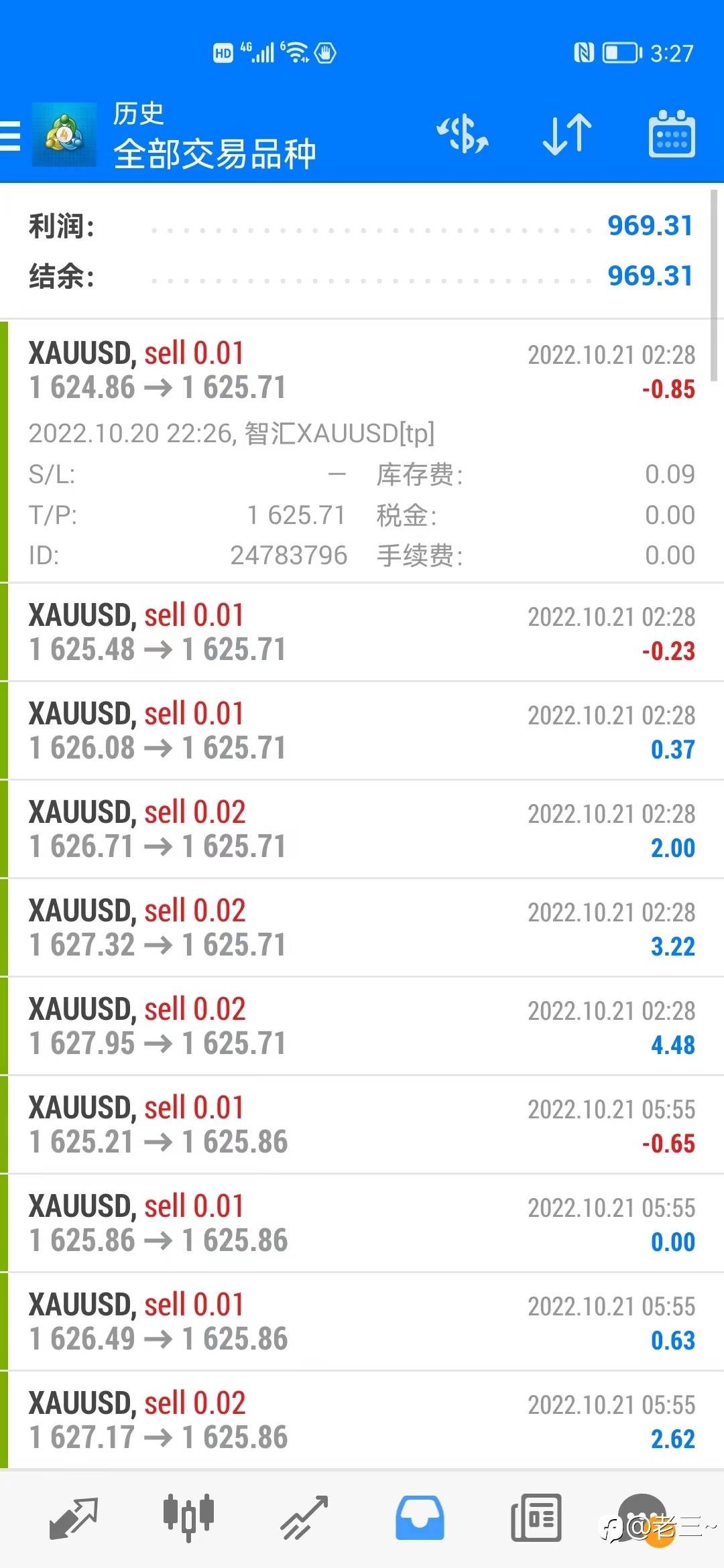
Task: Expand the sell trade opened at 1 626.49
Action: click(x=362, y=1322)
